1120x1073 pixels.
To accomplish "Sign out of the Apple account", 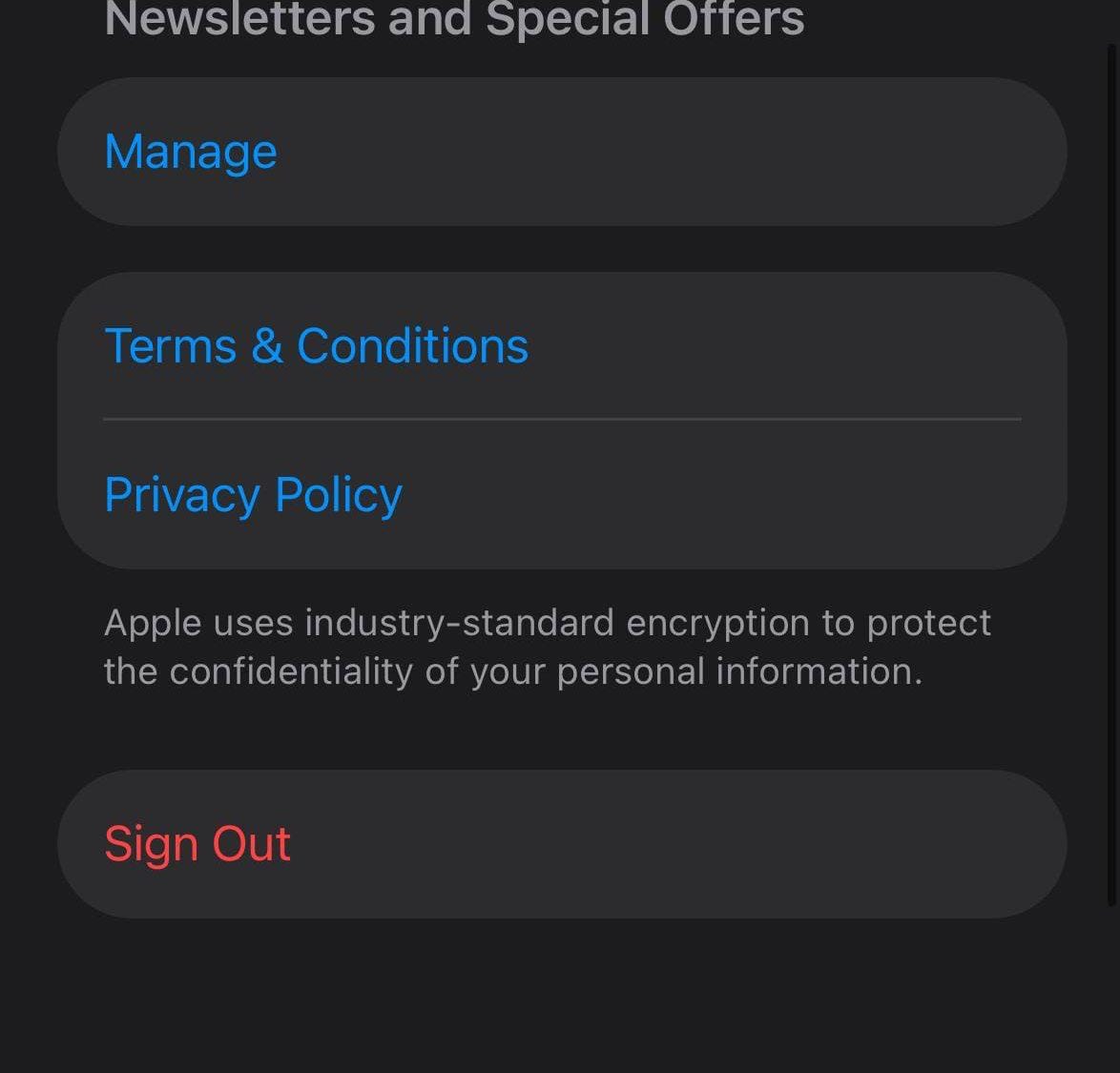I will (x=197, y=844).
